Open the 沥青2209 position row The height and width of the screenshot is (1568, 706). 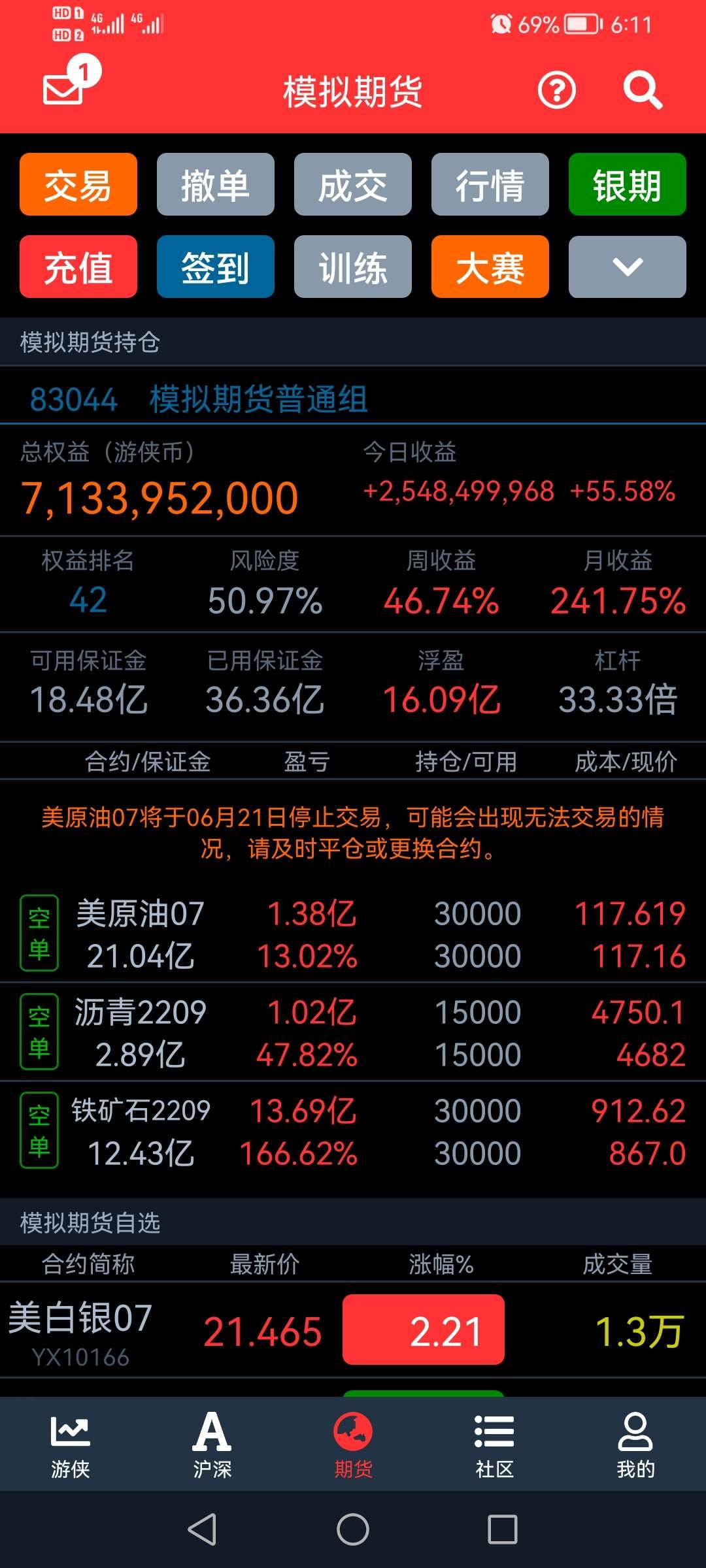tap(353, 1032)
